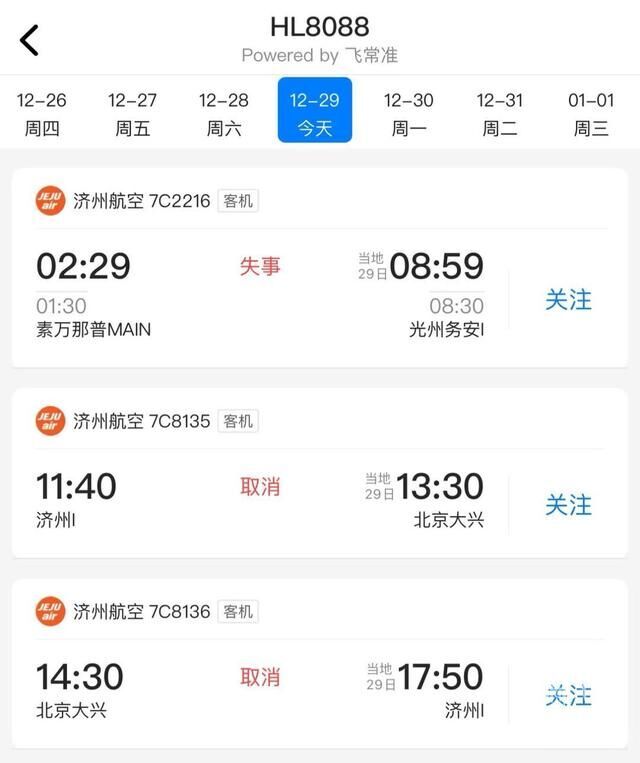Follow the 7C8136 flight via 关注

tap(568, 695)
